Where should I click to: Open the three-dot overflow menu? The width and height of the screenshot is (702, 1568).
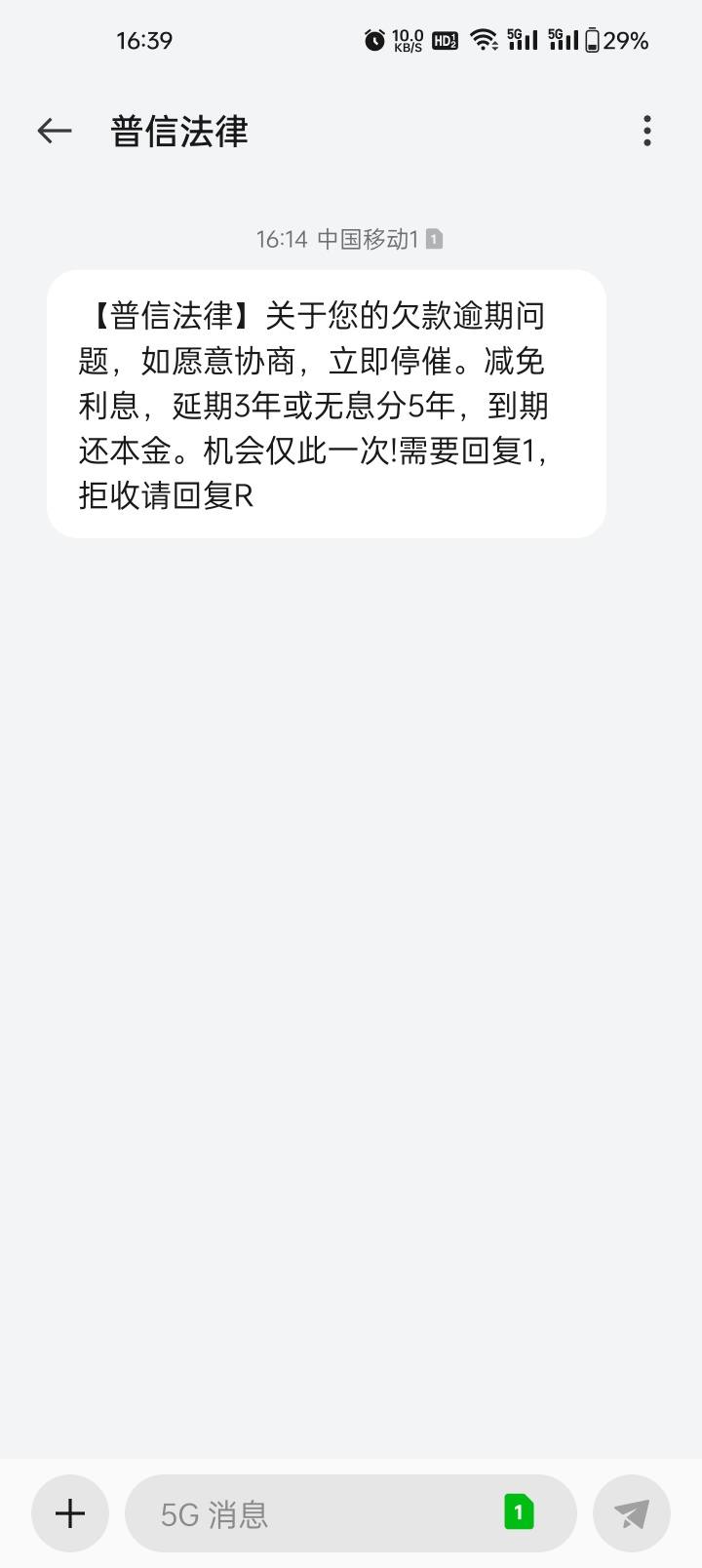(x=647, y=131)
